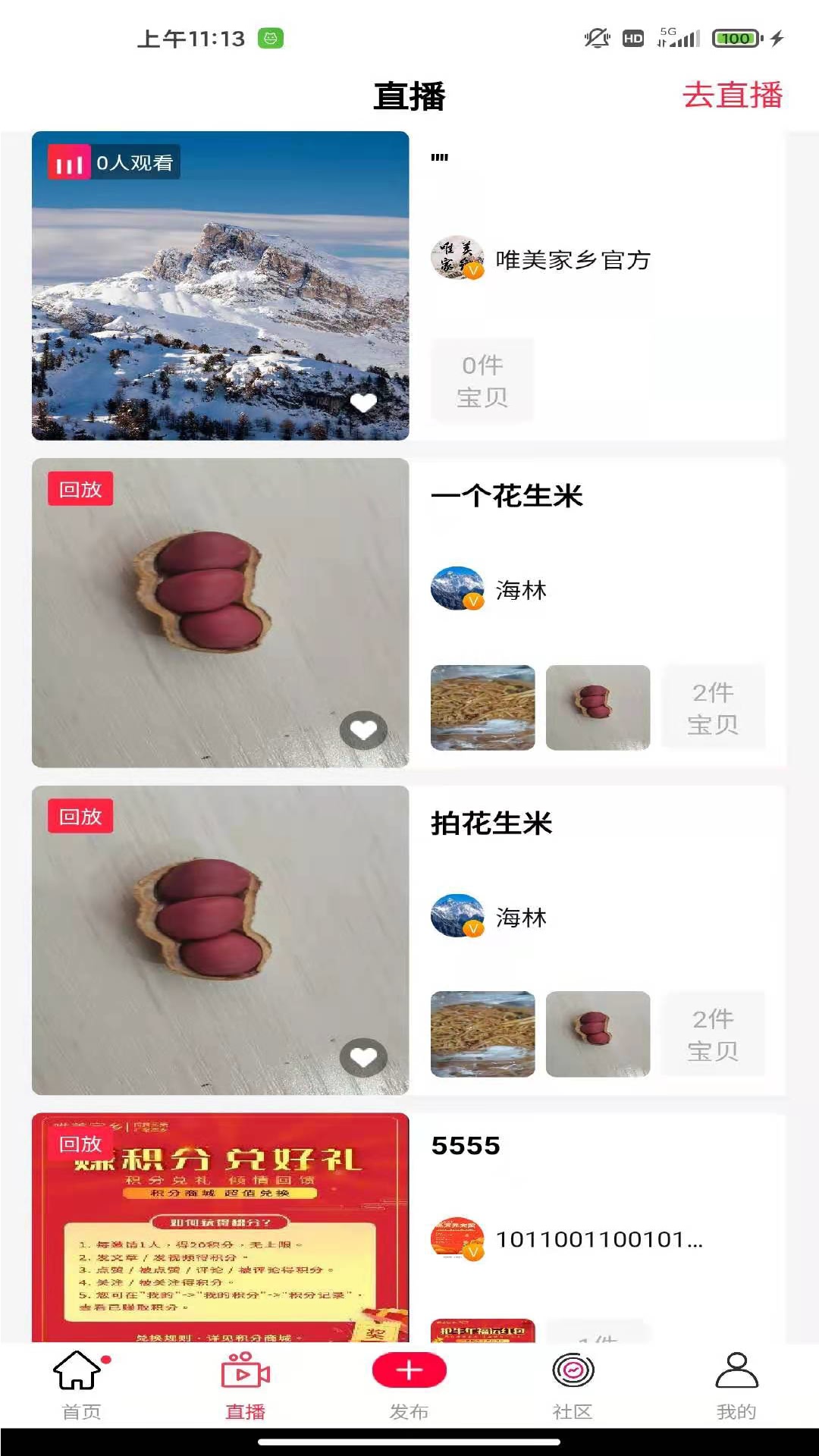
Task: Tap the 发布 publish plus button
Action: click(409, 1371)
